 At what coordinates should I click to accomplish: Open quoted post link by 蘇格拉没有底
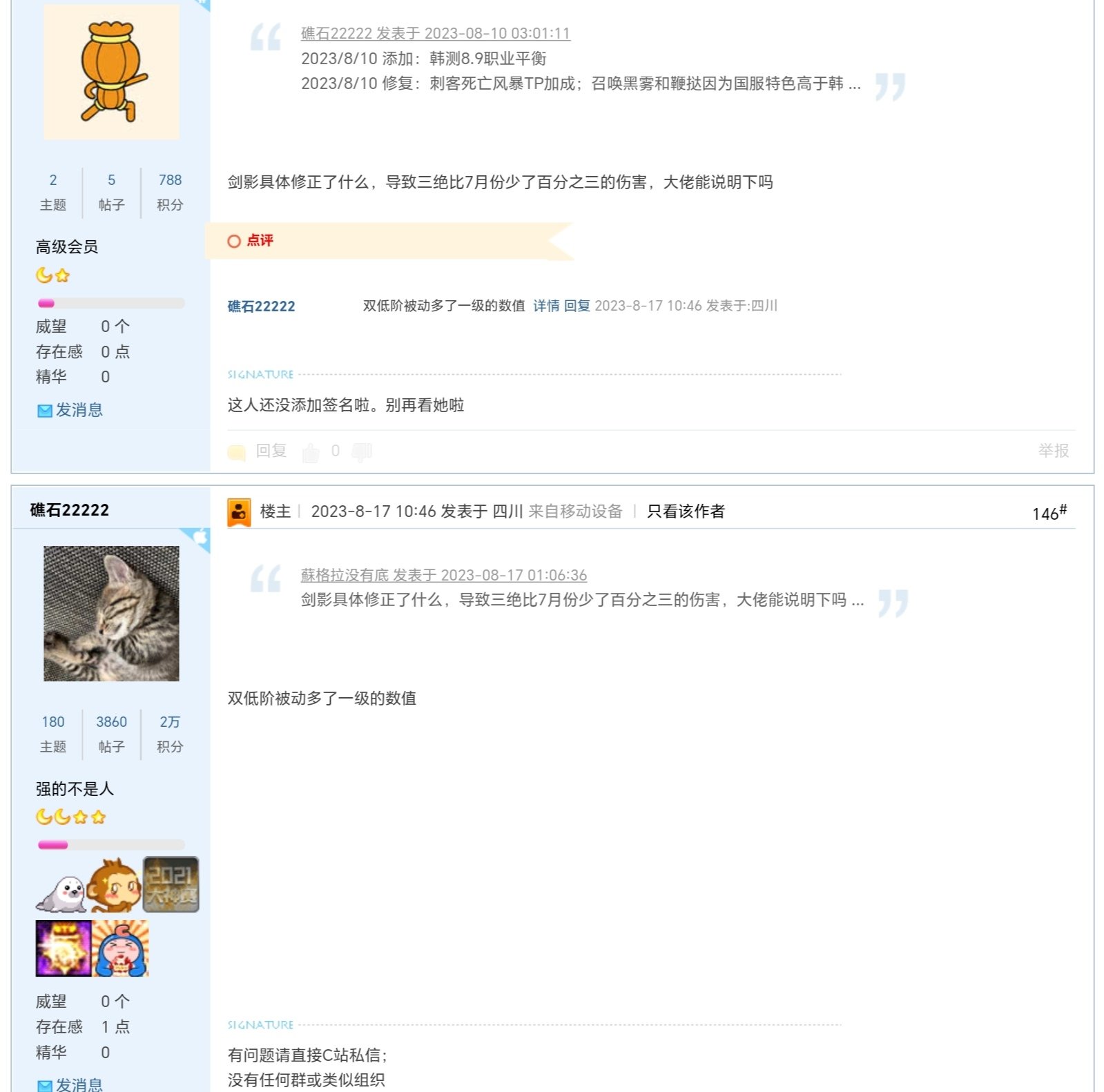point(443,575)
